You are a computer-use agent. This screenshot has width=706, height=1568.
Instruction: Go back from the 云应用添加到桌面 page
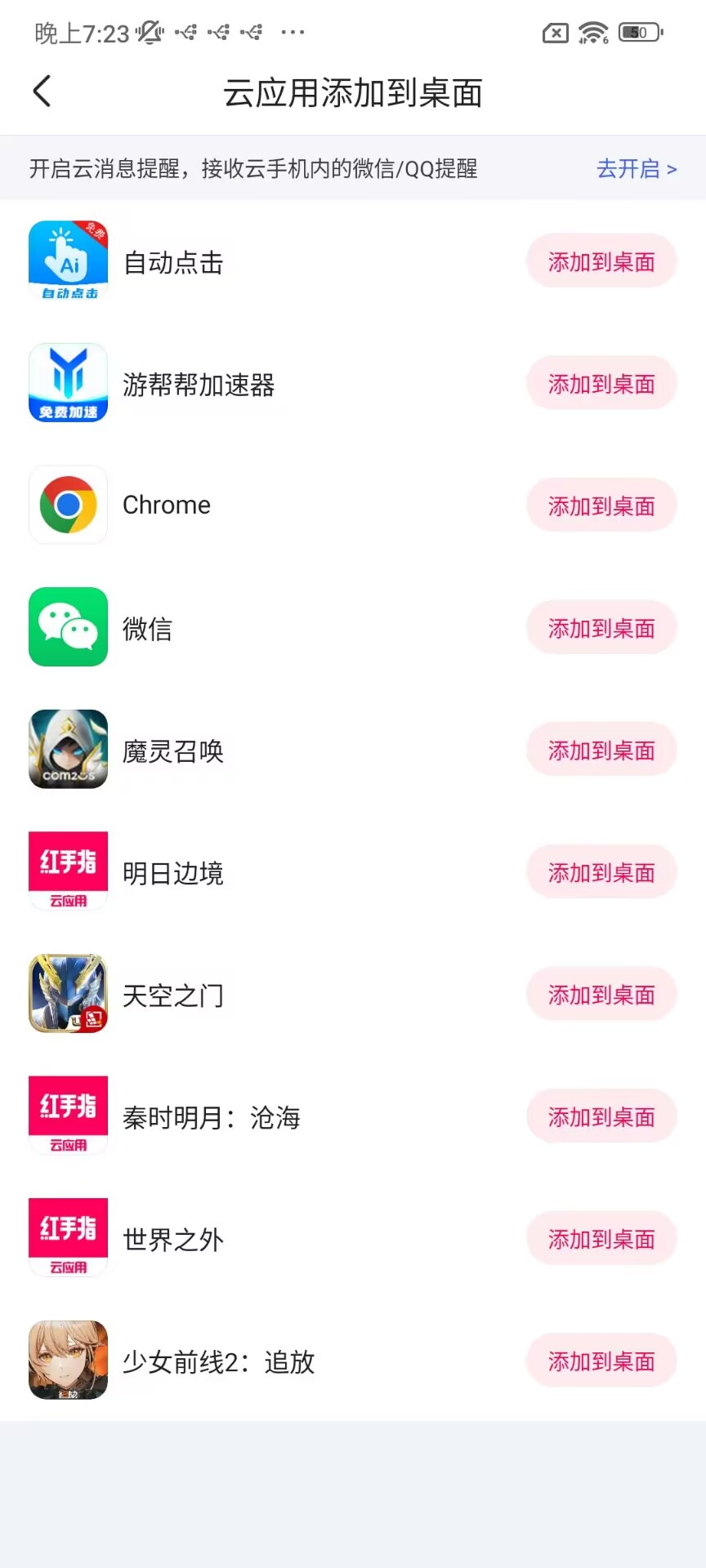click(42, 91)
